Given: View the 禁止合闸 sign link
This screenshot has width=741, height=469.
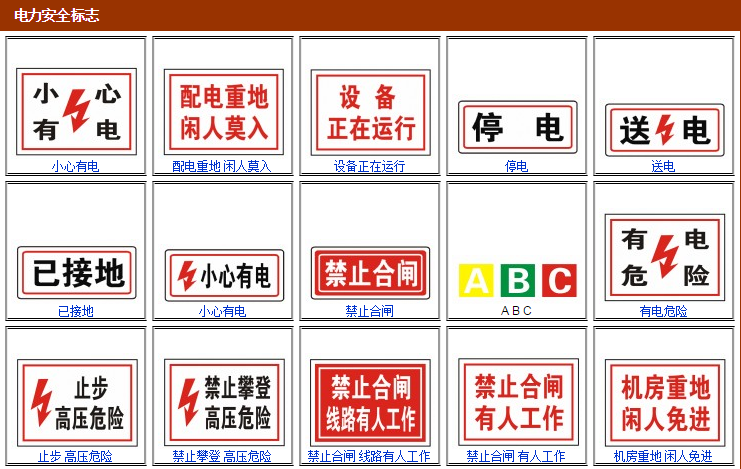Looking at the screenshot, I should [369, 311].
